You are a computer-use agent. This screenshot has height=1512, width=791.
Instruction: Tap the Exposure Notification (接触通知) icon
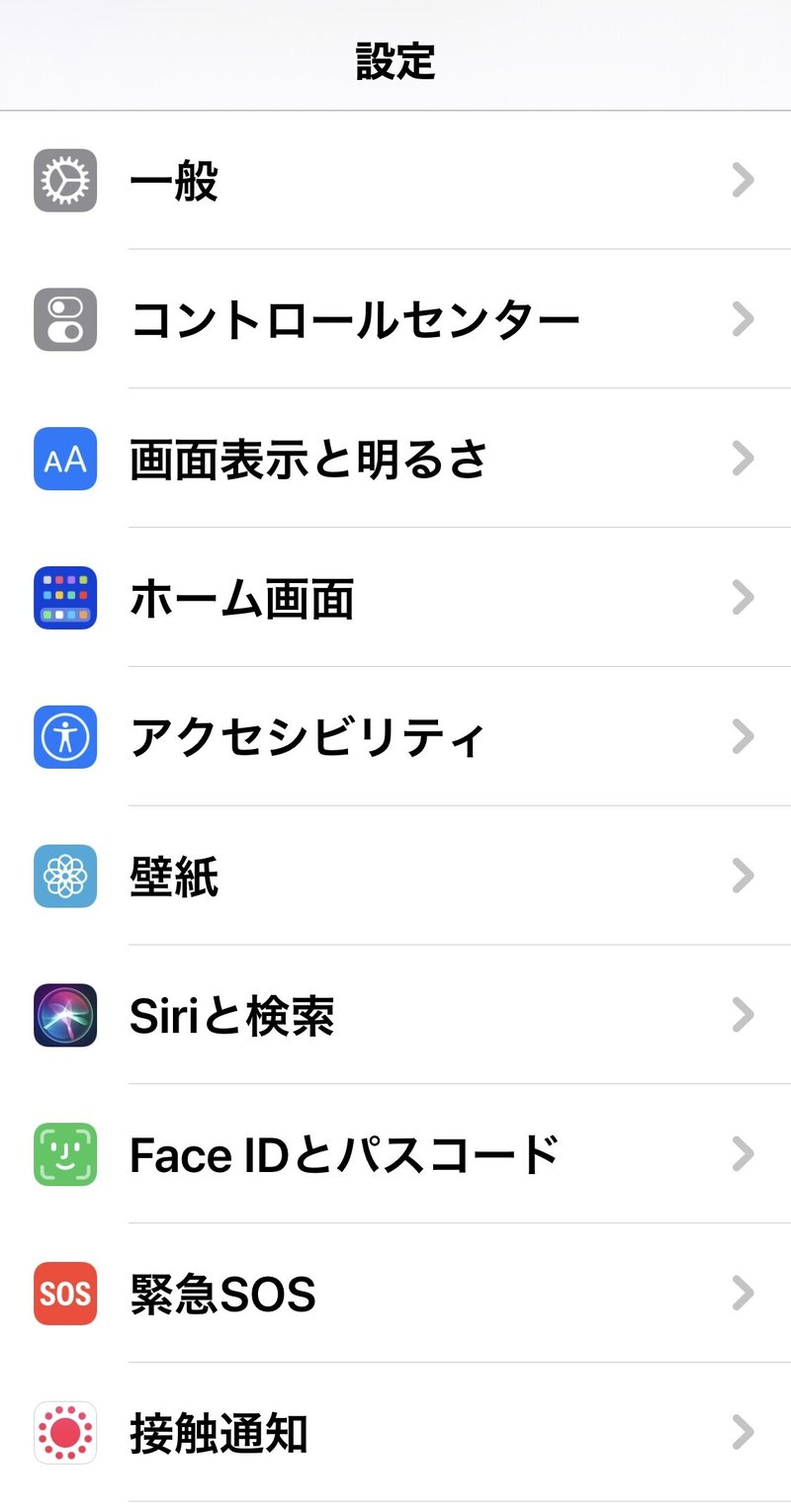[x=64, y=1433]
